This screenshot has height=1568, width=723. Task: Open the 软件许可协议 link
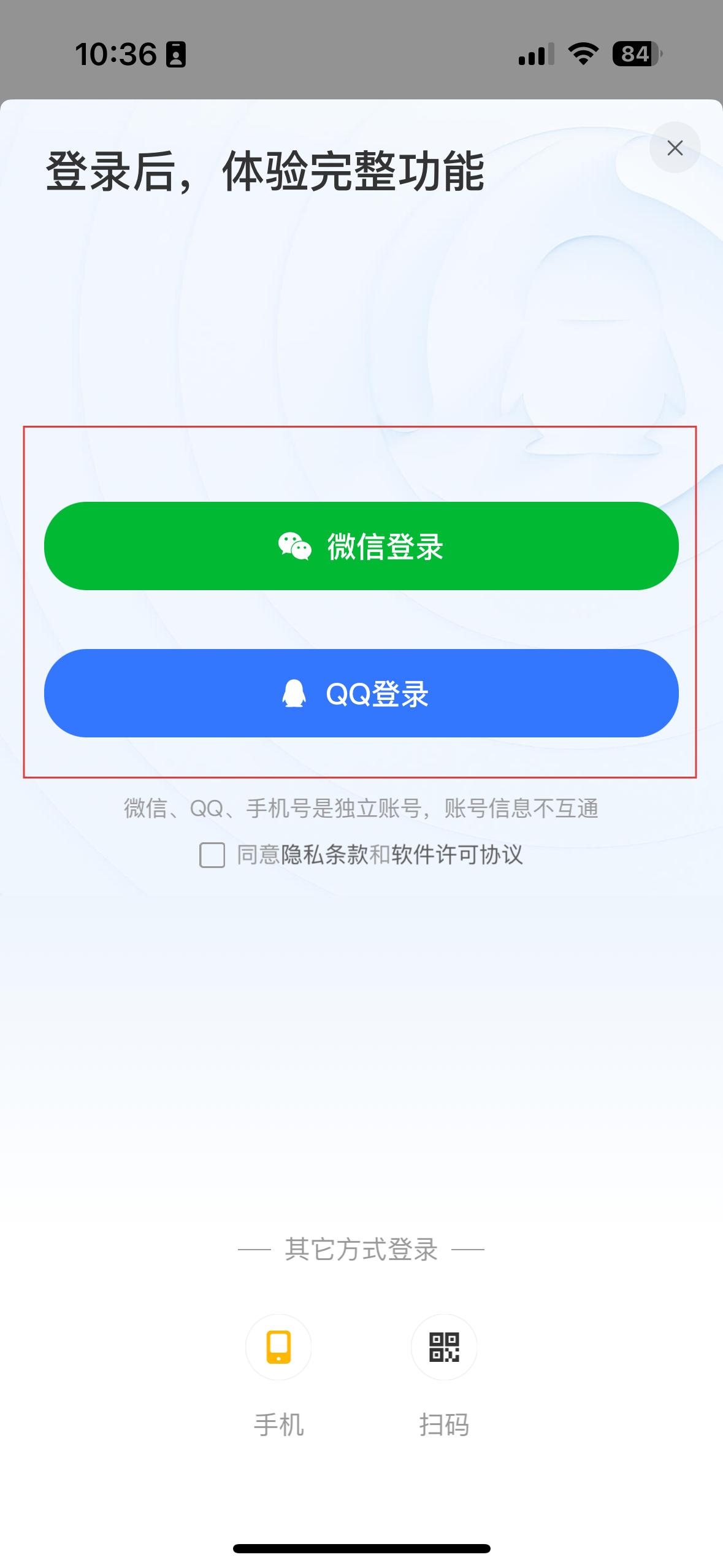[x=457, y=855]
